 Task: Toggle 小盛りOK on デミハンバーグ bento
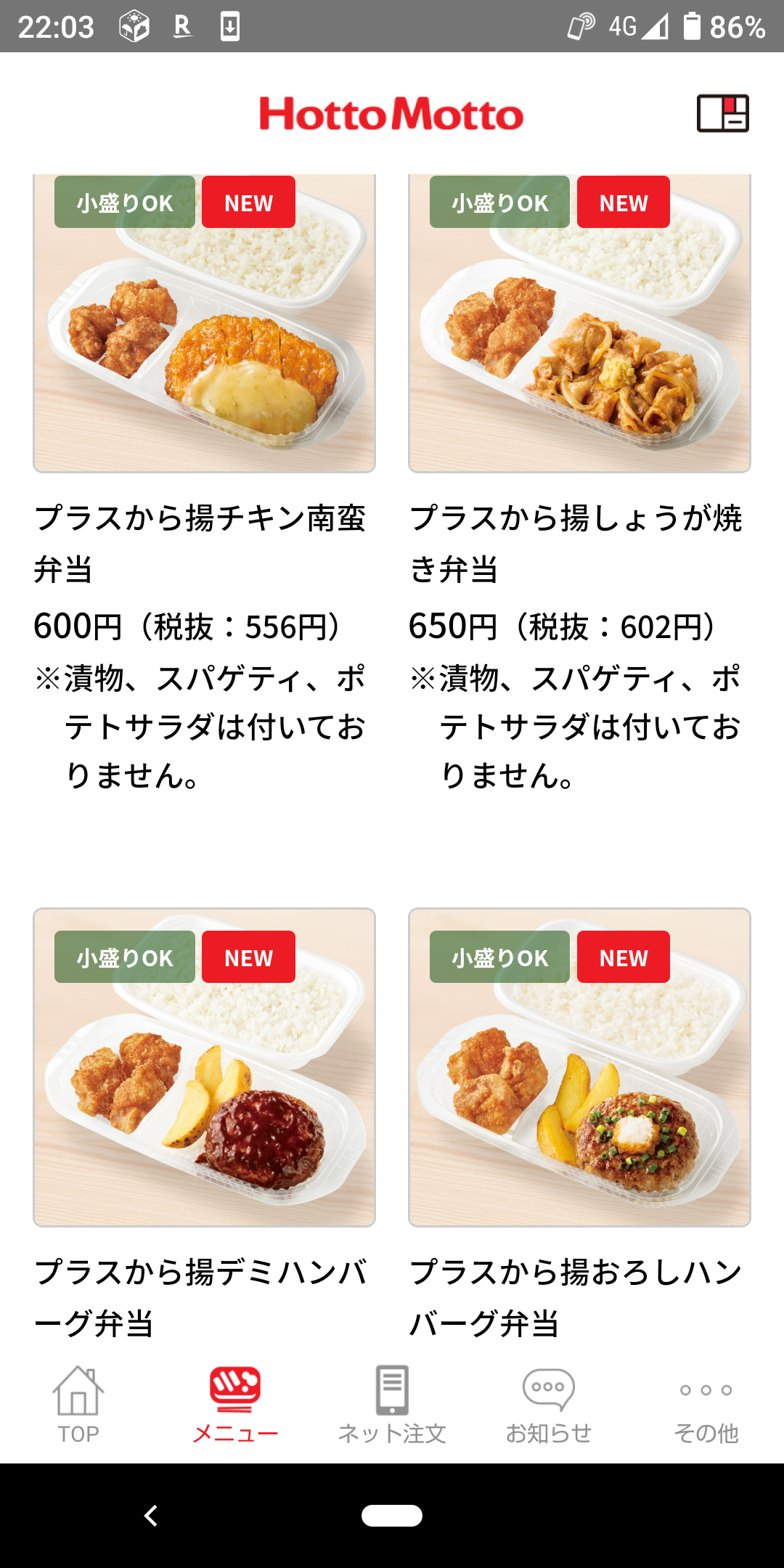[x=123, y=957]
